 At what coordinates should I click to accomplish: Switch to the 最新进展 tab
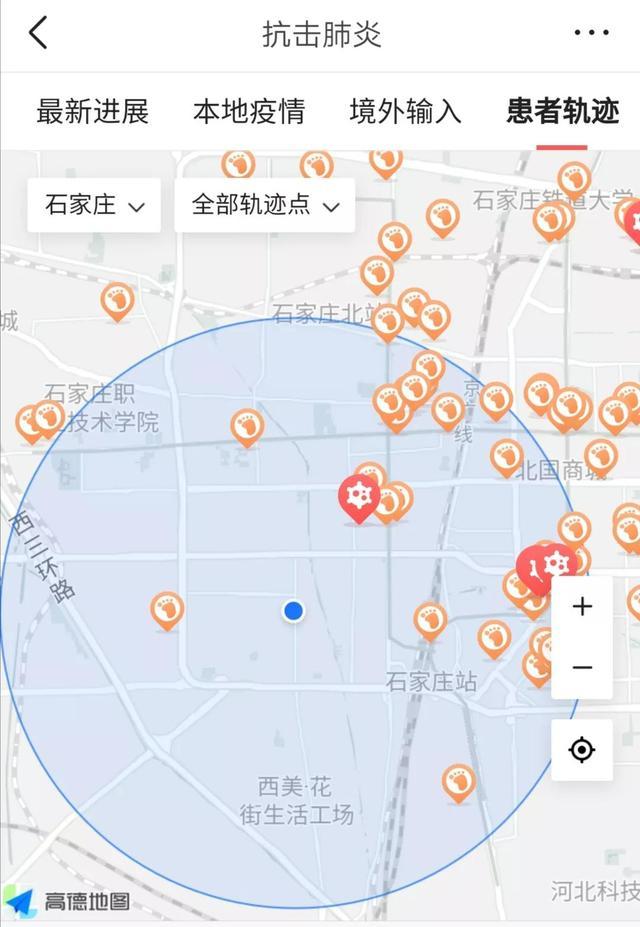(92, 111)
